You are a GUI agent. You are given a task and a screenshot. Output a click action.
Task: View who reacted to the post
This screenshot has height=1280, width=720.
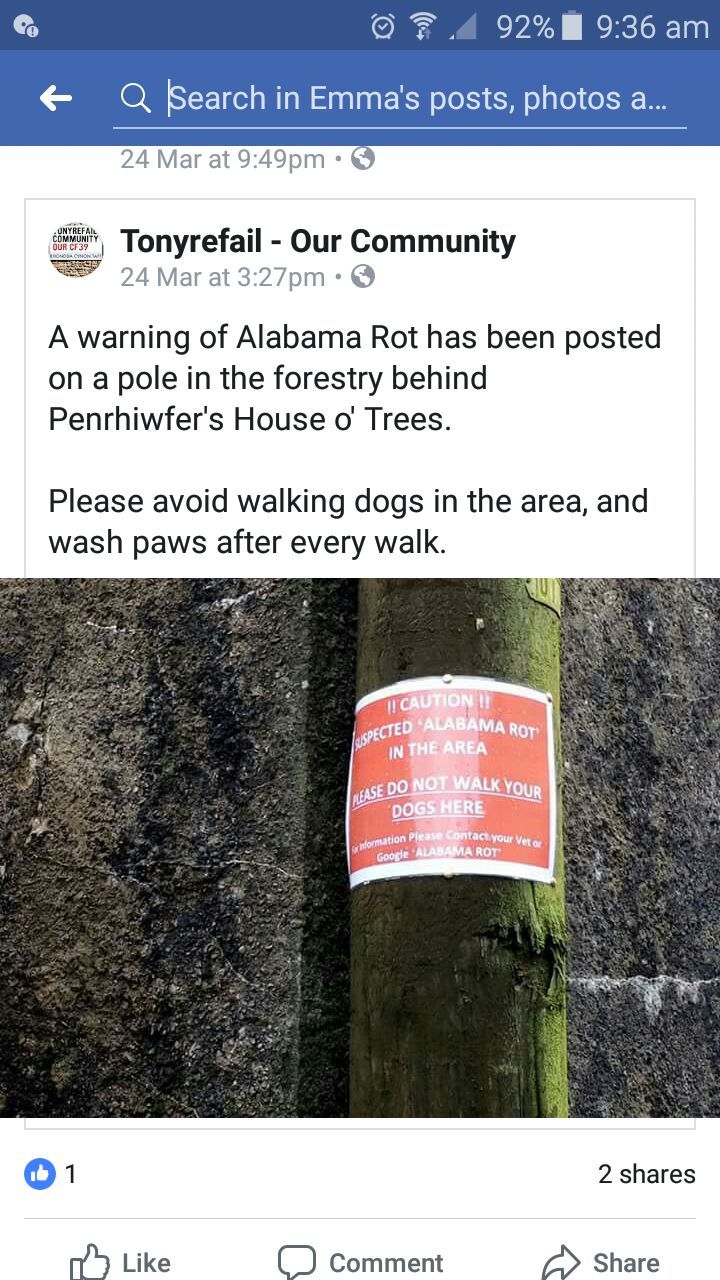click(x=50, y=1174)
